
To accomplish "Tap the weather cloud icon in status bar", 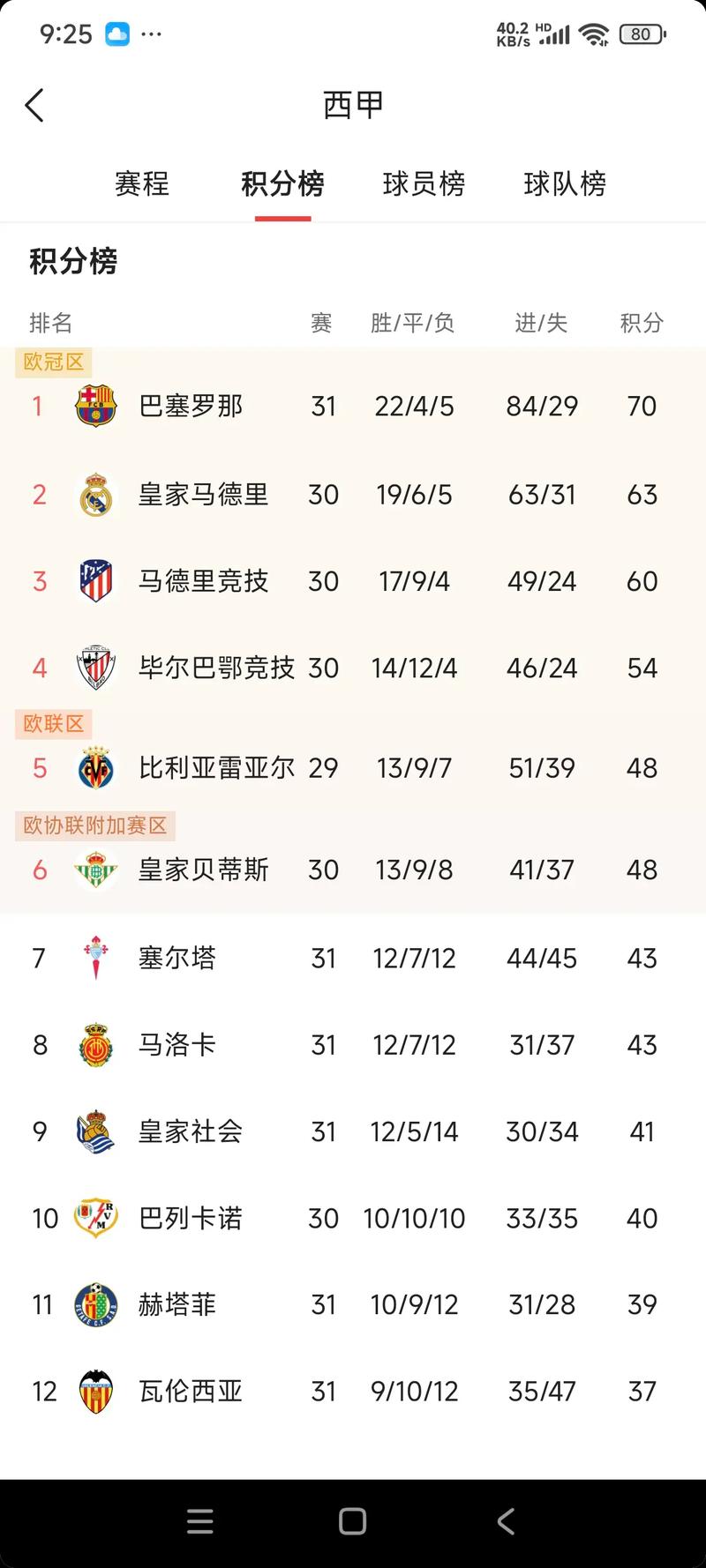I will coord(116,33).
